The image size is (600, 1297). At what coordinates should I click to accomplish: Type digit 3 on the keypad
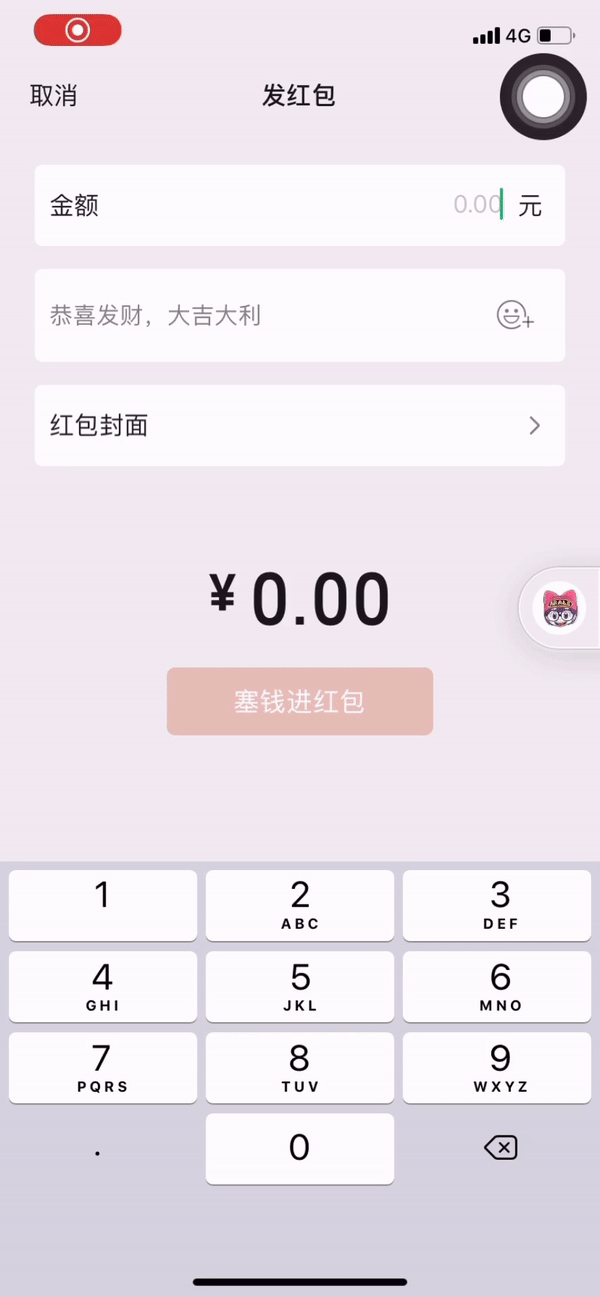(x=497, y=905)
